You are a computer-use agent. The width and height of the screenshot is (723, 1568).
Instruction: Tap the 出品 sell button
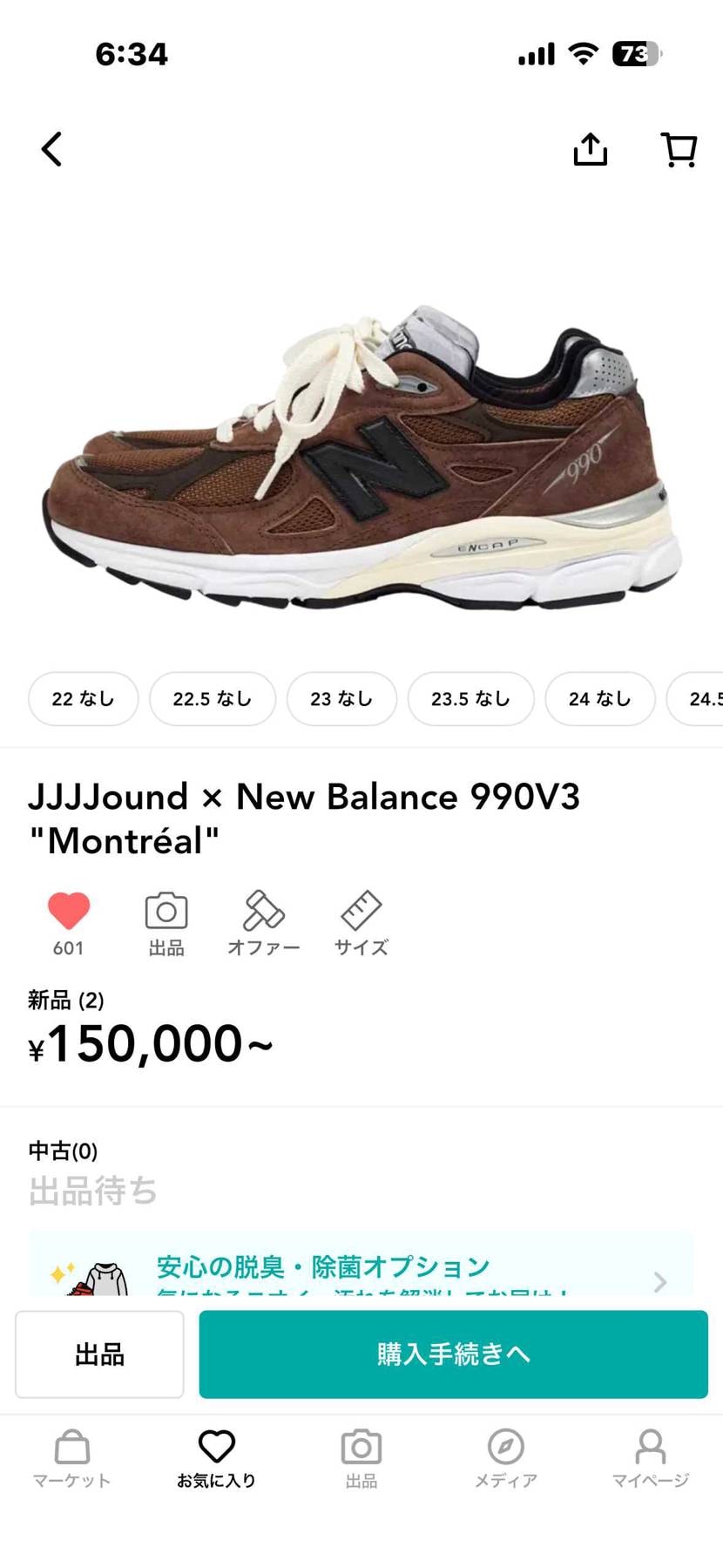click(x=98, y=1355)
